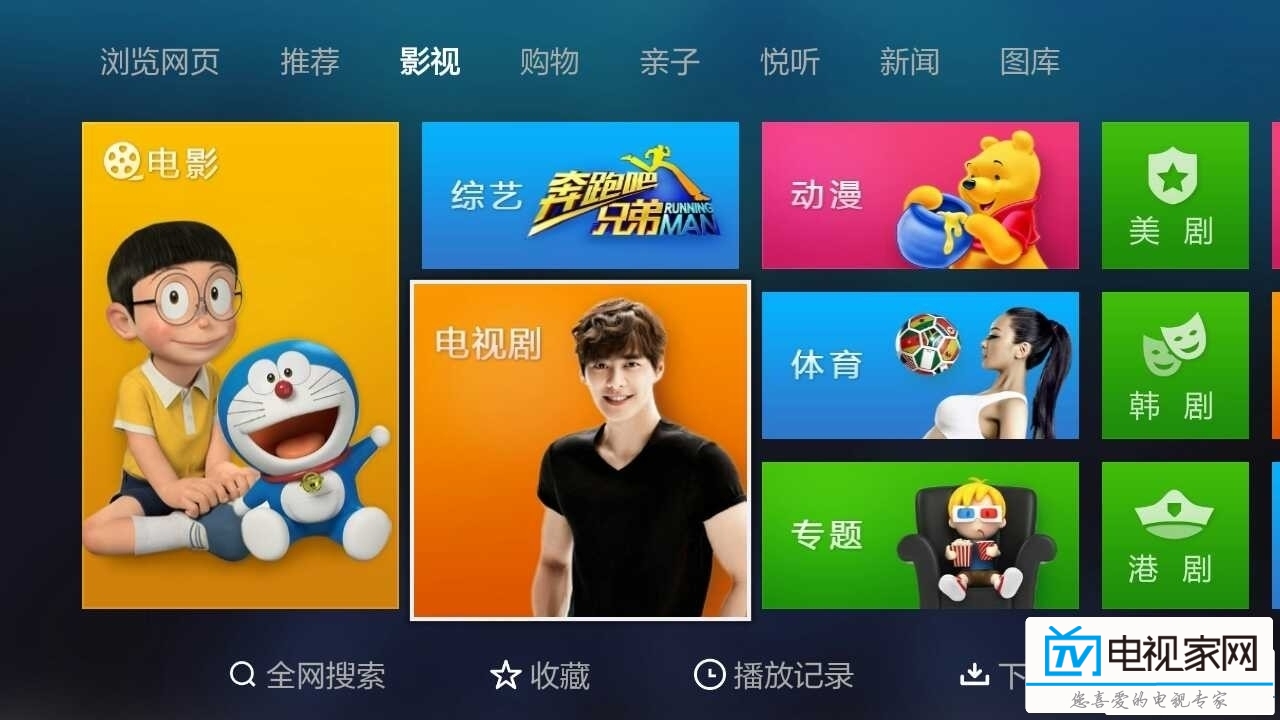Tap 全网搜索 to search all content

pyautogui.click(x=308, y=676)
